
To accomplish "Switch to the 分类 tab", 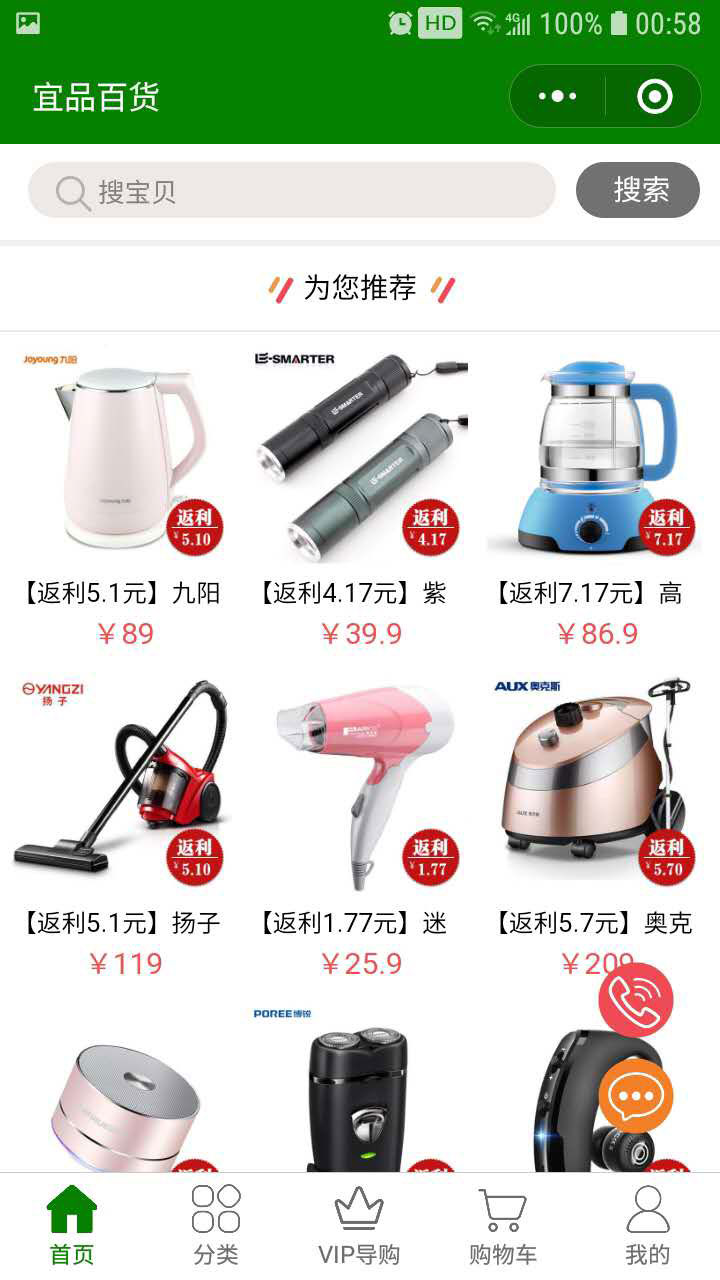I will pos(216,1226).
